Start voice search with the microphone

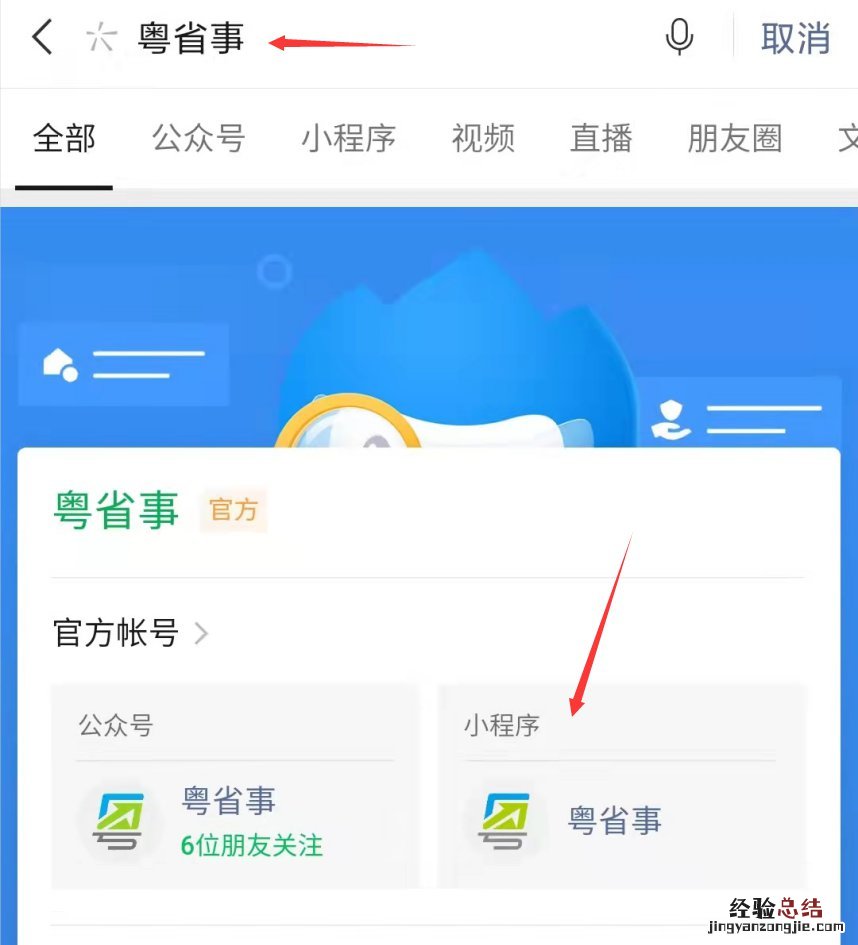point(679,39)
